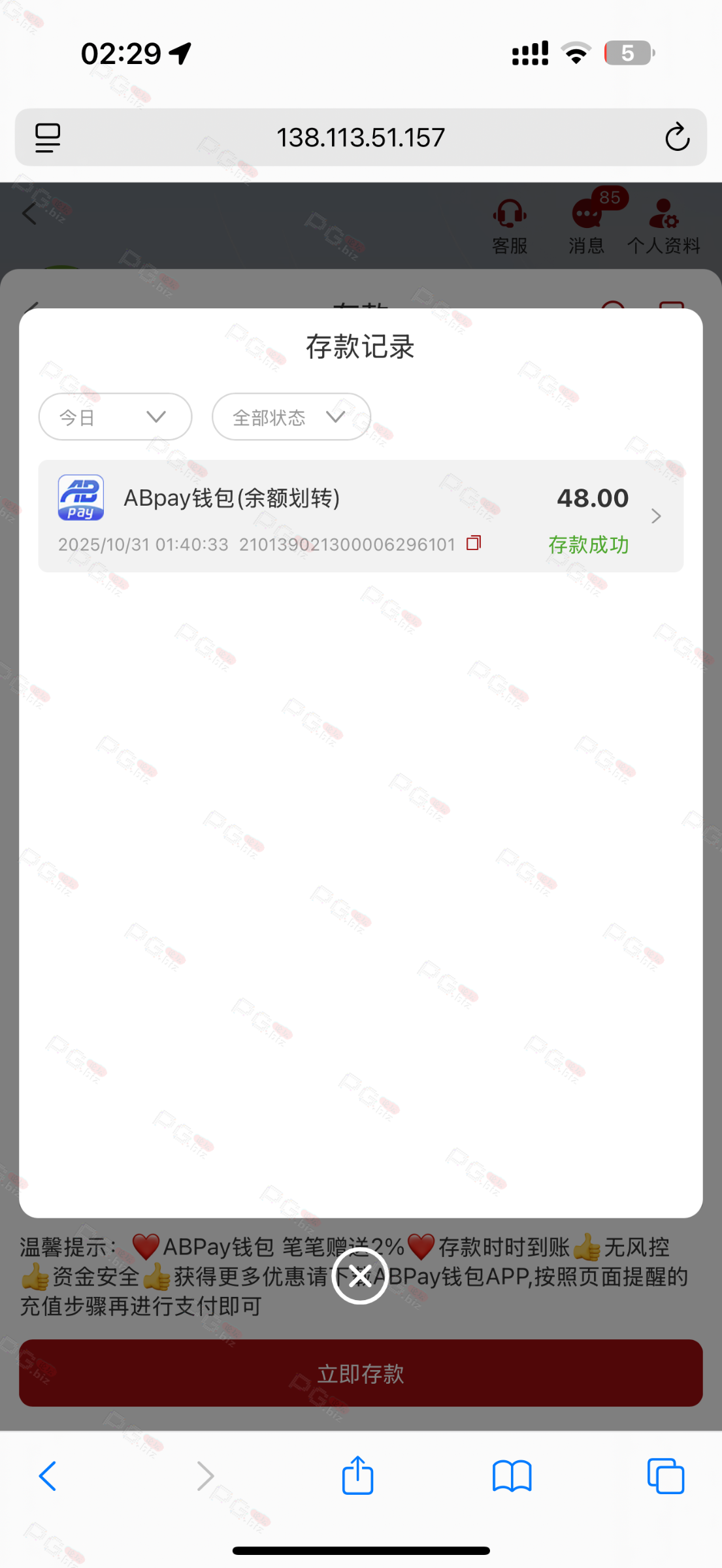Open the browser bookmarks
This screenshot has height=1568, width=722.
point(512,1475)
